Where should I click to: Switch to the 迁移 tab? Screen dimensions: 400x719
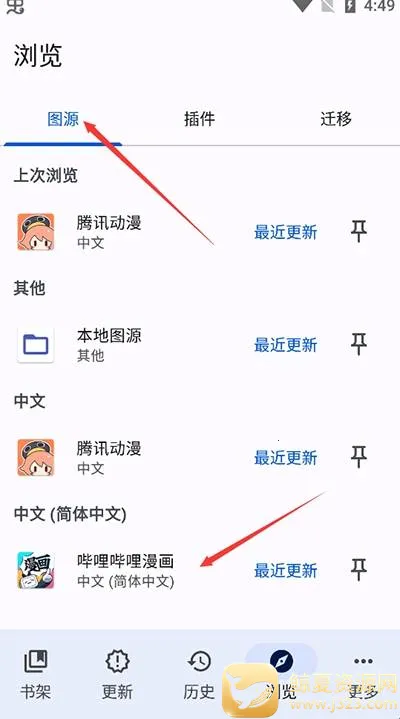tap(336, 119)
